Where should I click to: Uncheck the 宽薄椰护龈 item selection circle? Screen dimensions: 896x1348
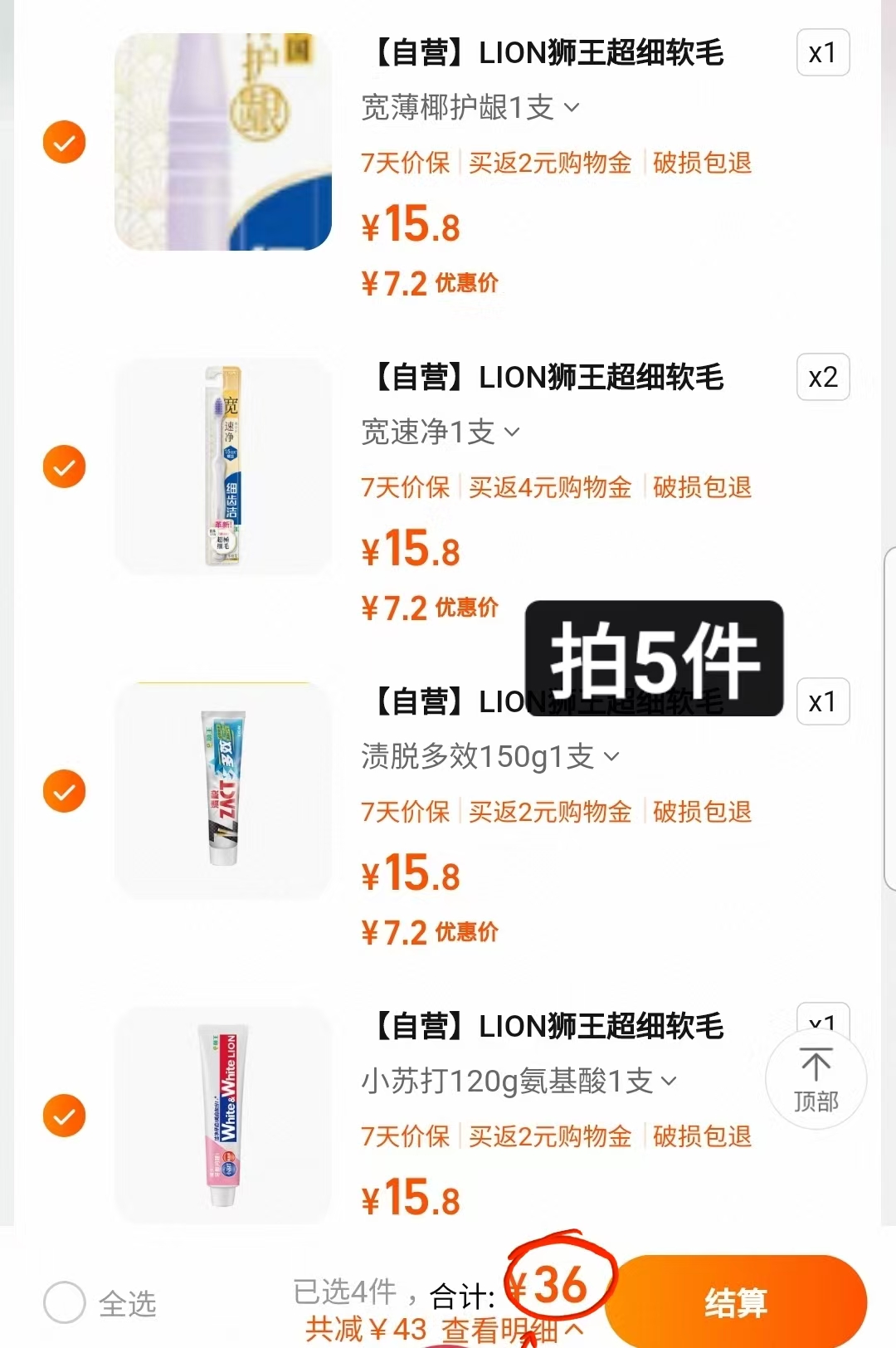[63, 142]
